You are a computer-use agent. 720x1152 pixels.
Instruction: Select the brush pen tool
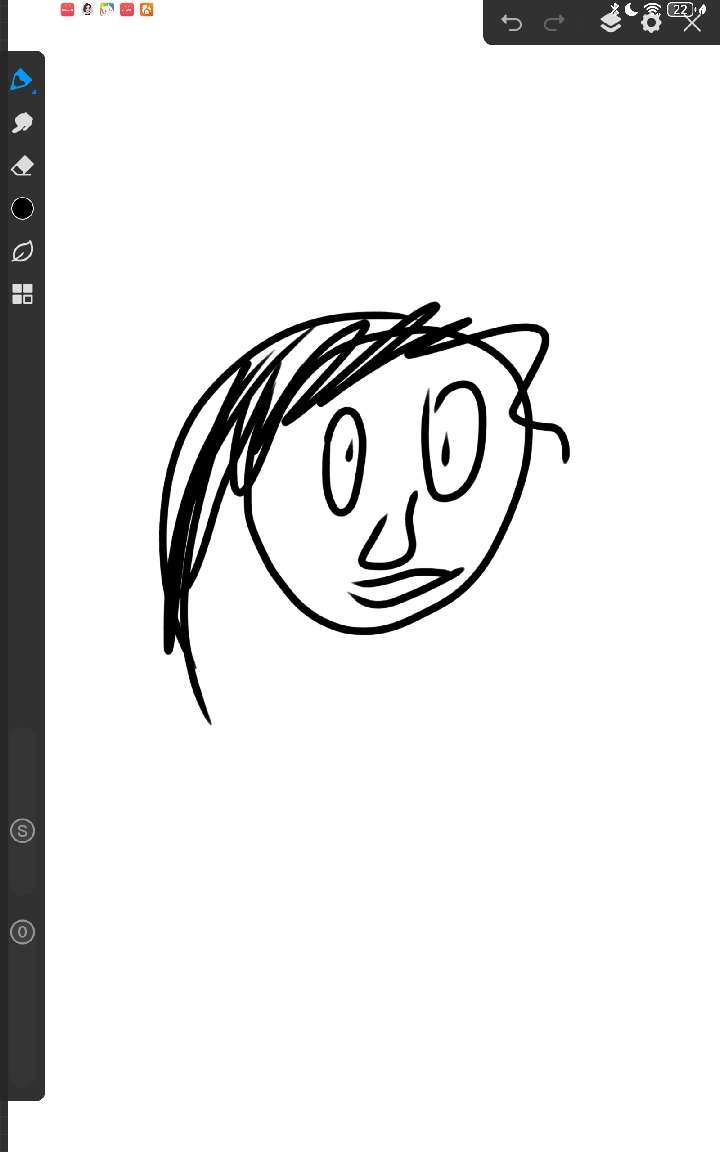pyautogui.click(x=22, y=80)
